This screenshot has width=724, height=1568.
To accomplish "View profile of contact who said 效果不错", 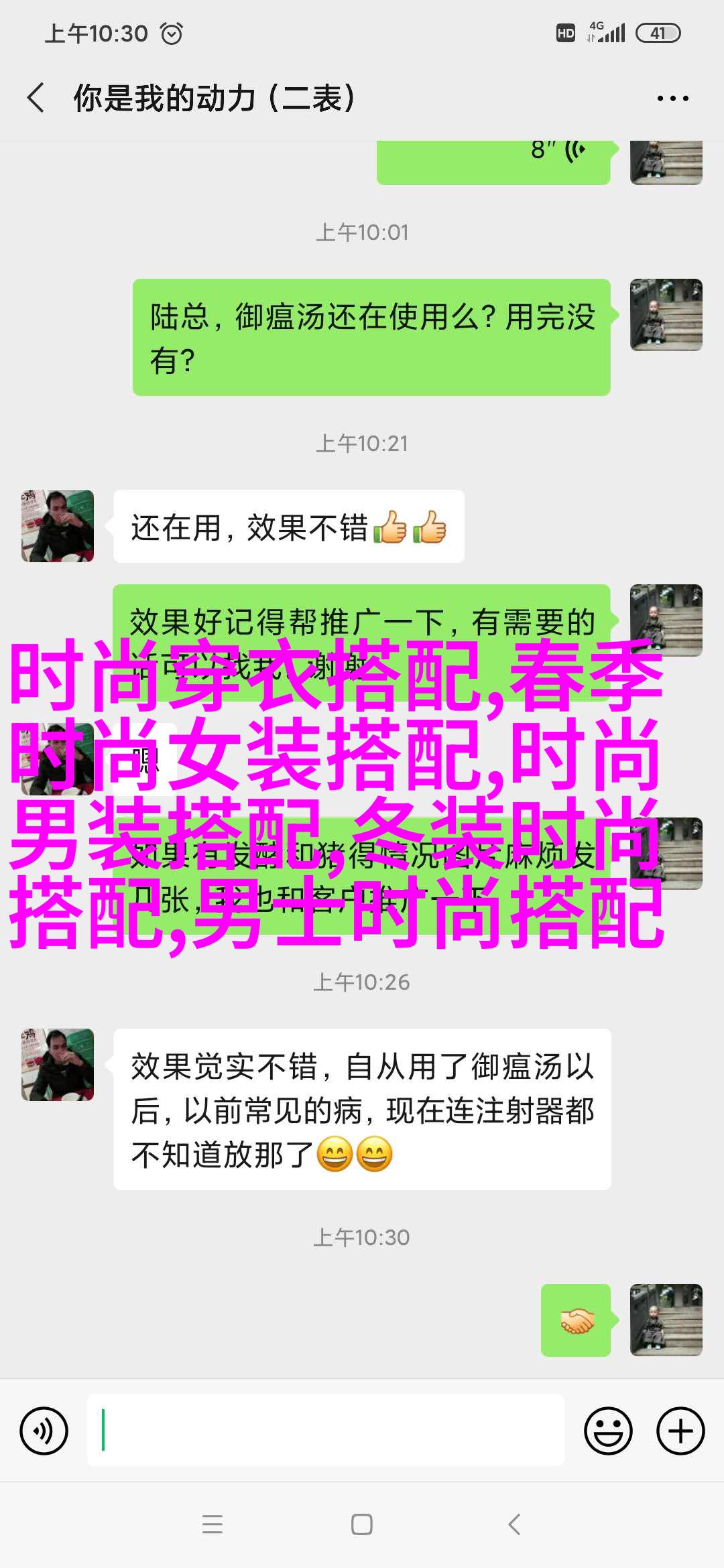I will click(x=58, y=526).
